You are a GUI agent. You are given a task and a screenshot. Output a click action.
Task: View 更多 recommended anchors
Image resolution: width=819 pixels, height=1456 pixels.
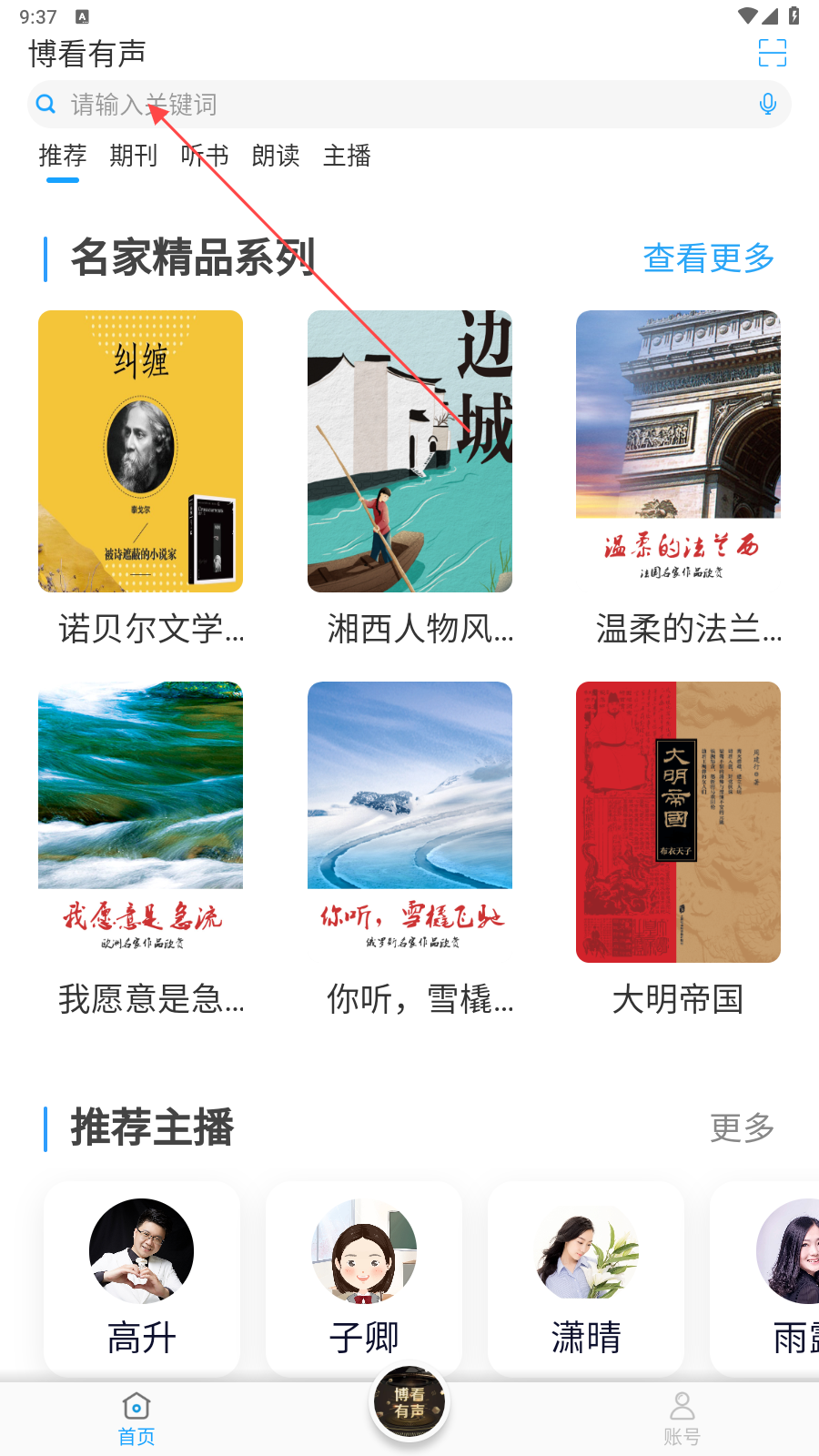point(743,1127)
